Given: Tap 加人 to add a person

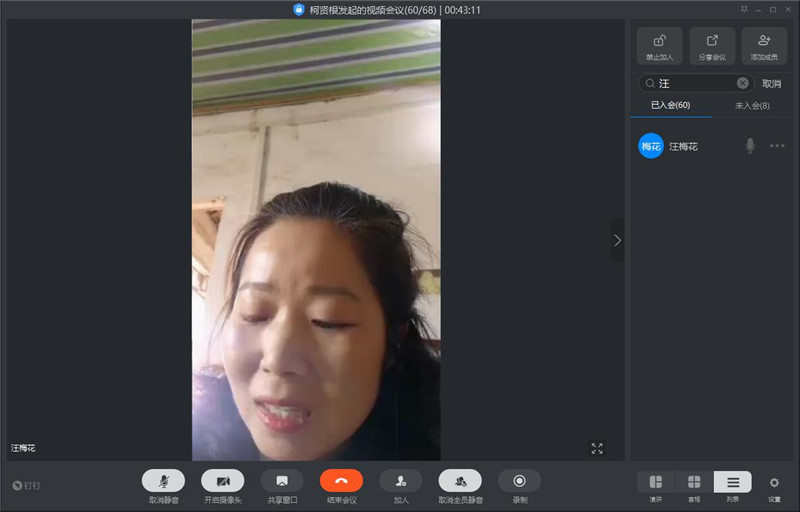Looking at the screenshot, I should coord(401,481).
